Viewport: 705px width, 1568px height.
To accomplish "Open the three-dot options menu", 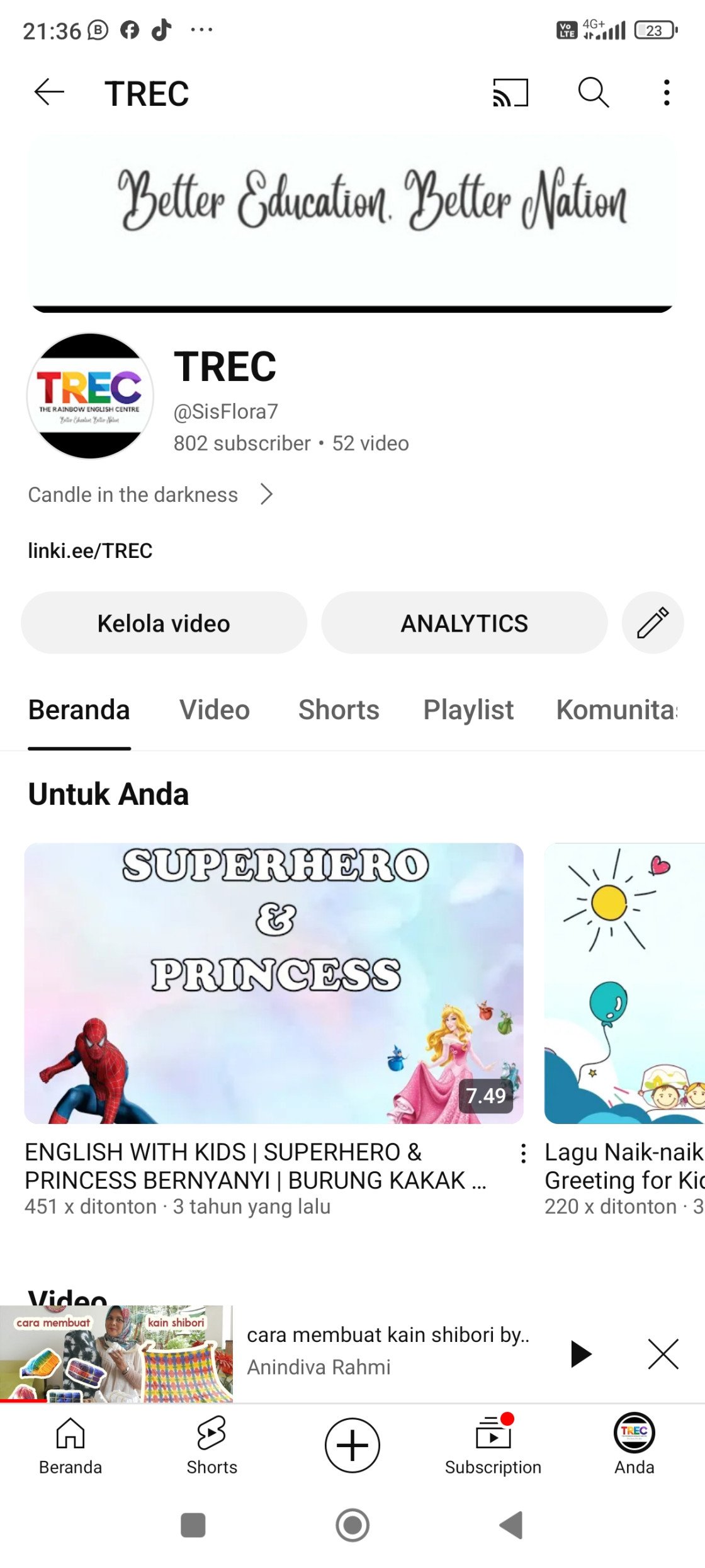I will click(x=665, y=93).
